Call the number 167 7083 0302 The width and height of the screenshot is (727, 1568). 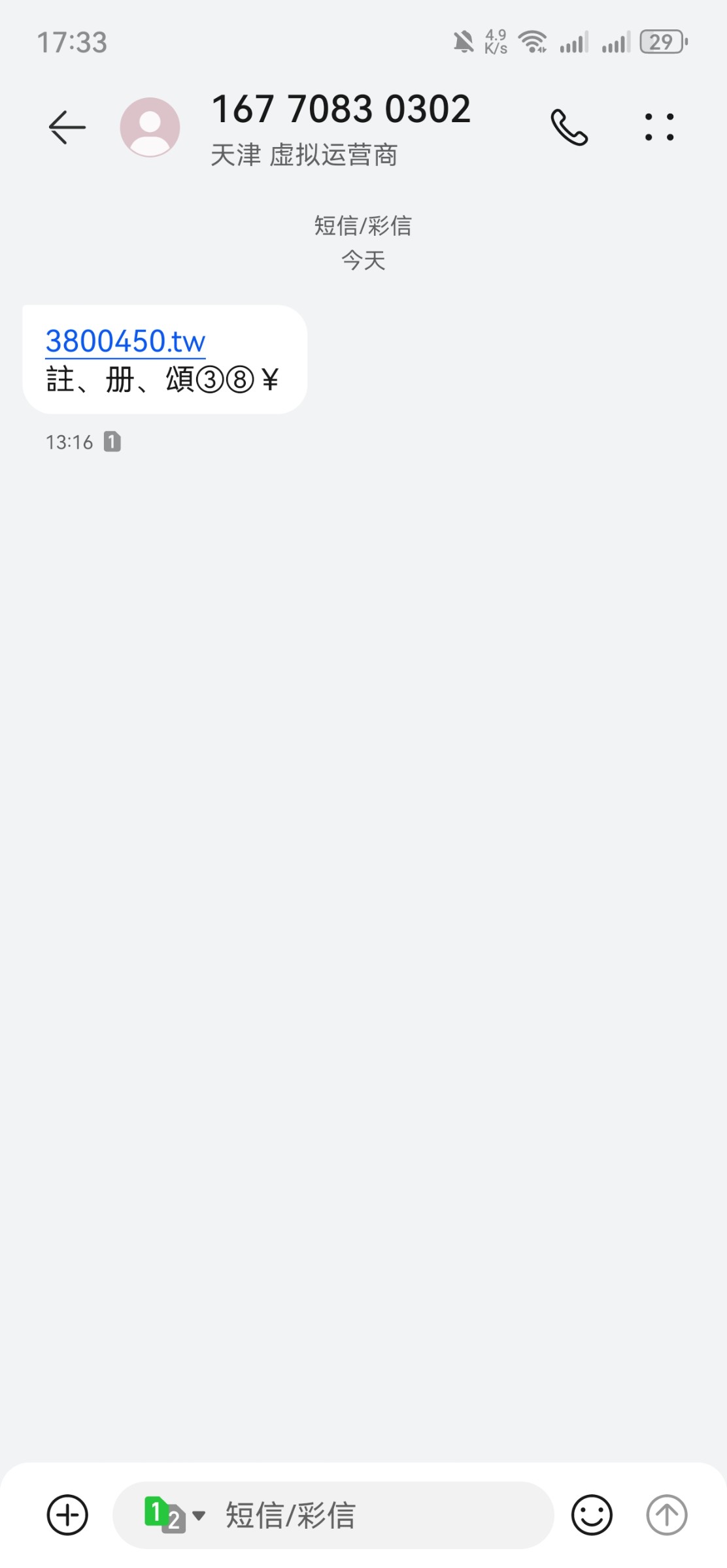[x=569, y=127]
